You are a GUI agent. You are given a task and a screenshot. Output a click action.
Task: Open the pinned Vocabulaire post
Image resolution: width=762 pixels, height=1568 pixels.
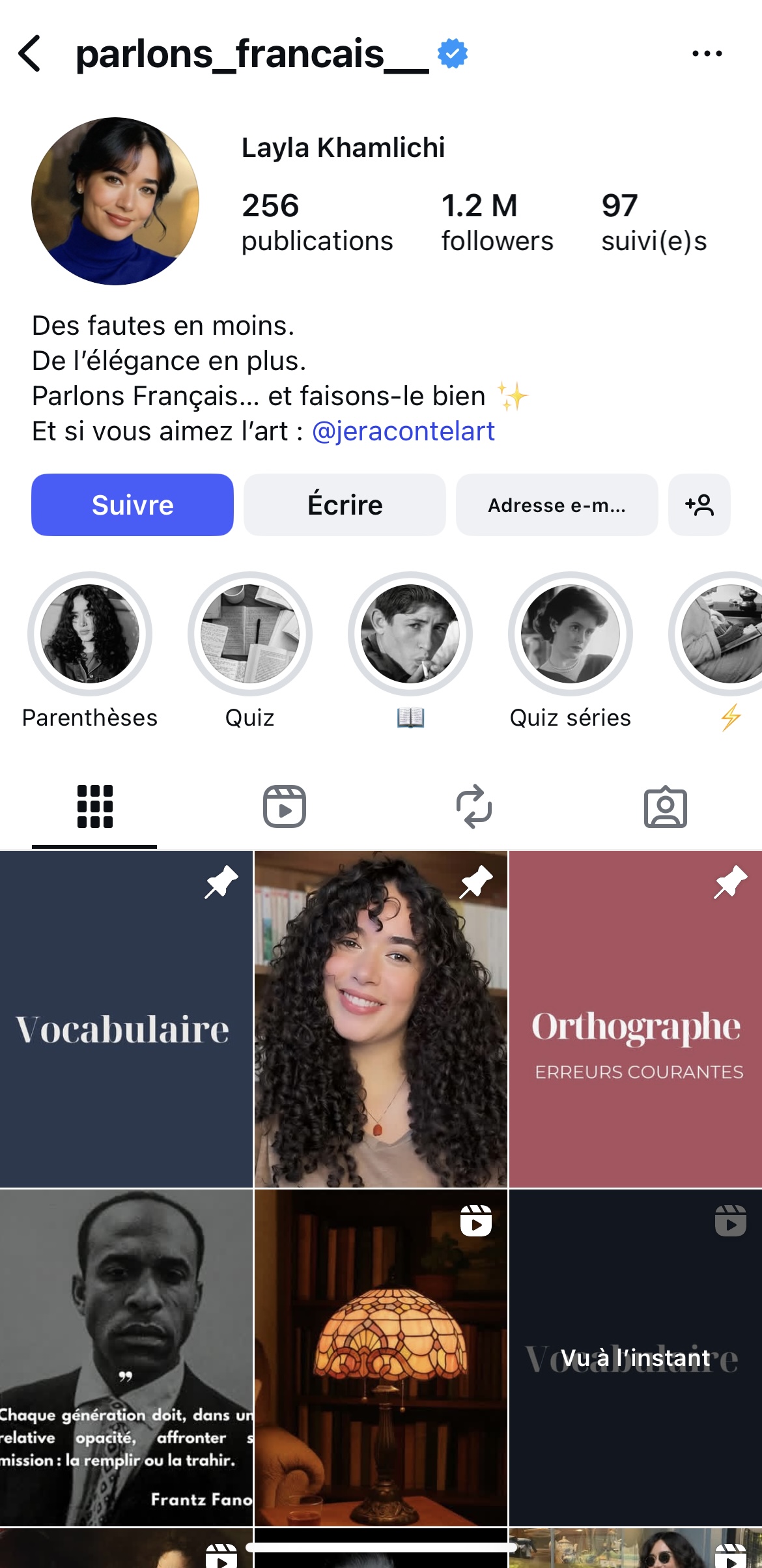[x=126, y=1019]
